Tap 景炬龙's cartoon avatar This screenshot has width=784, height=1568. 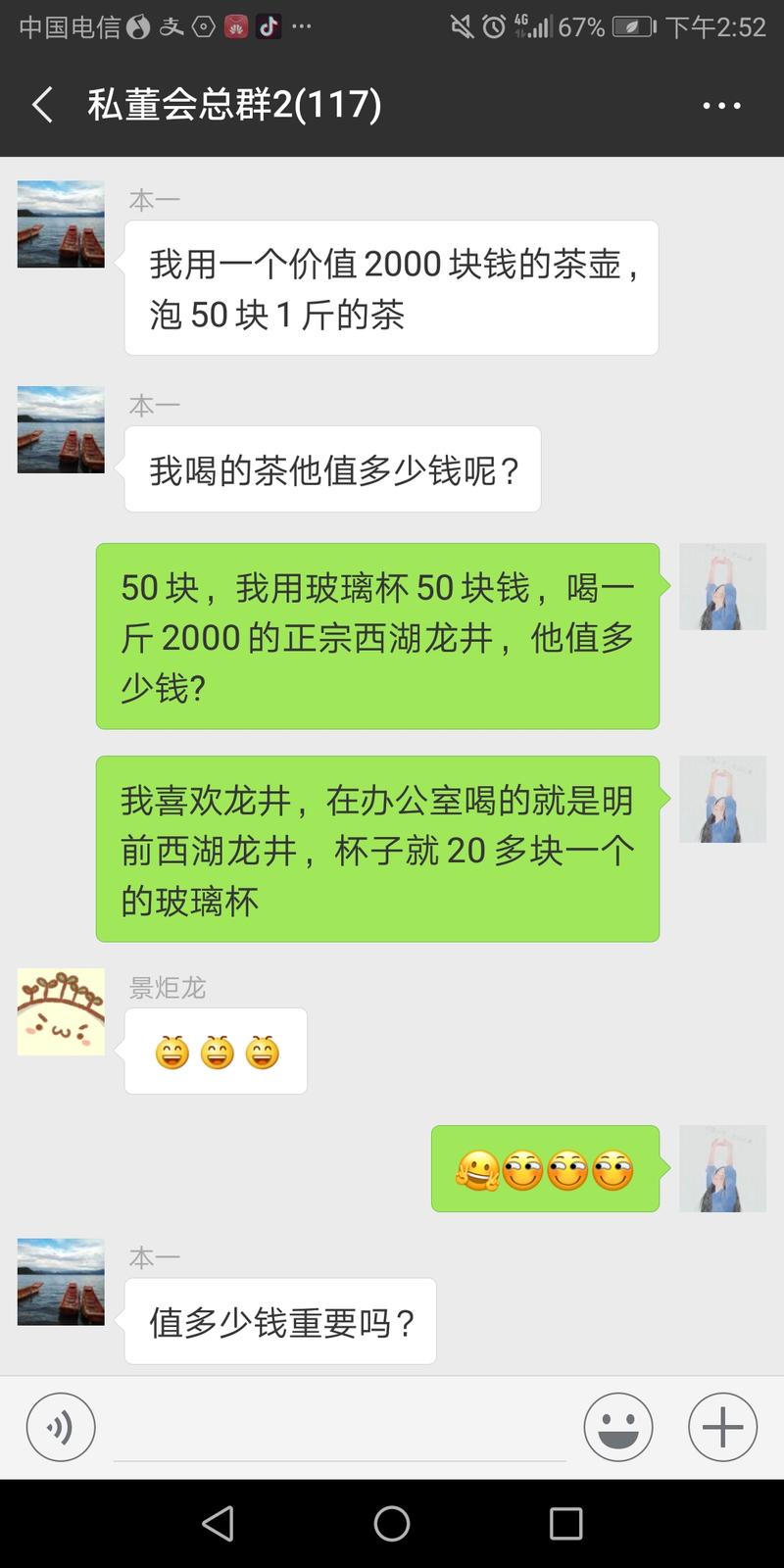click(60, 1011)
